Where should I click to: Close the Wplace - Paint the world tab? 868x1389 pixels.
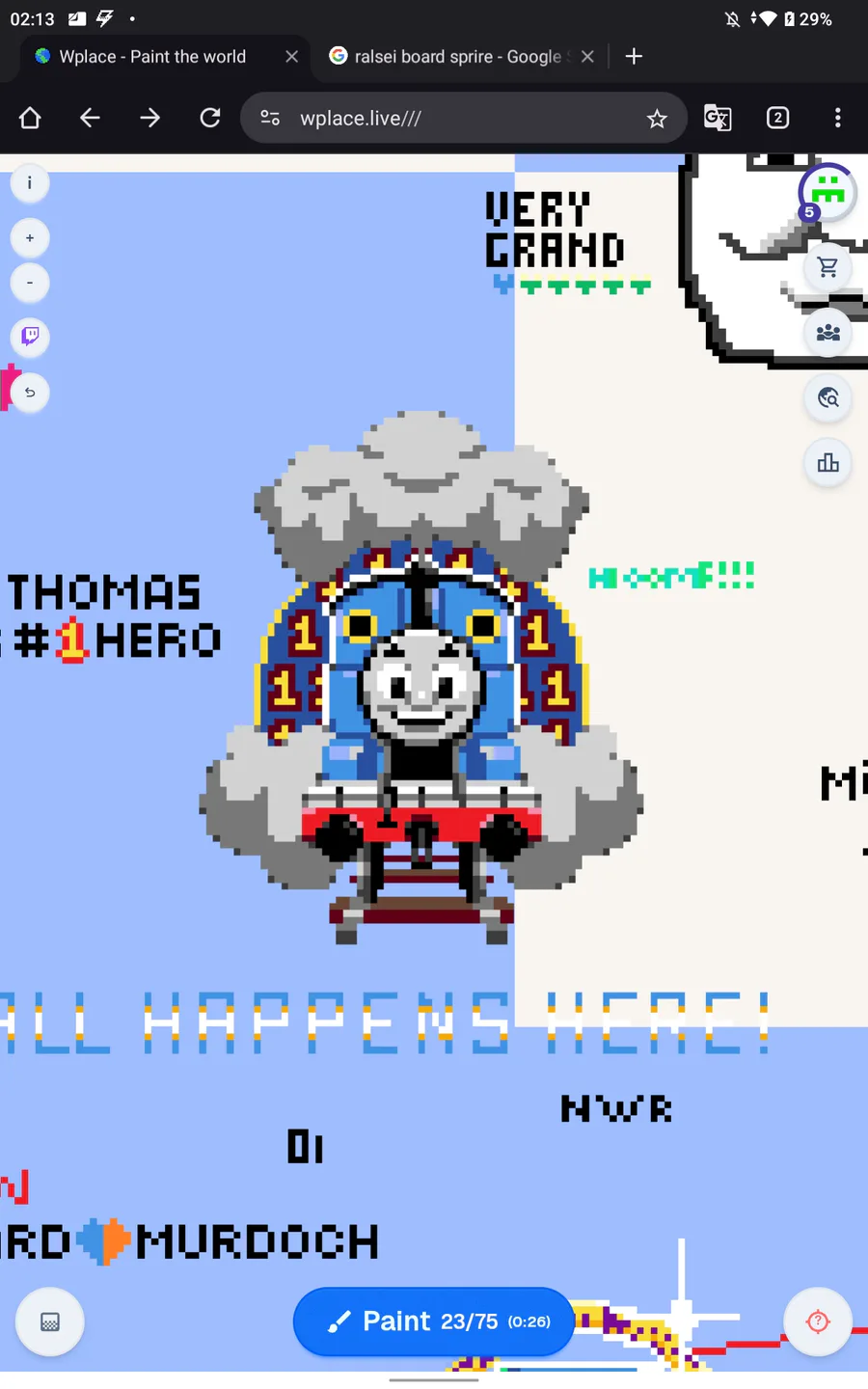[291, 57]
